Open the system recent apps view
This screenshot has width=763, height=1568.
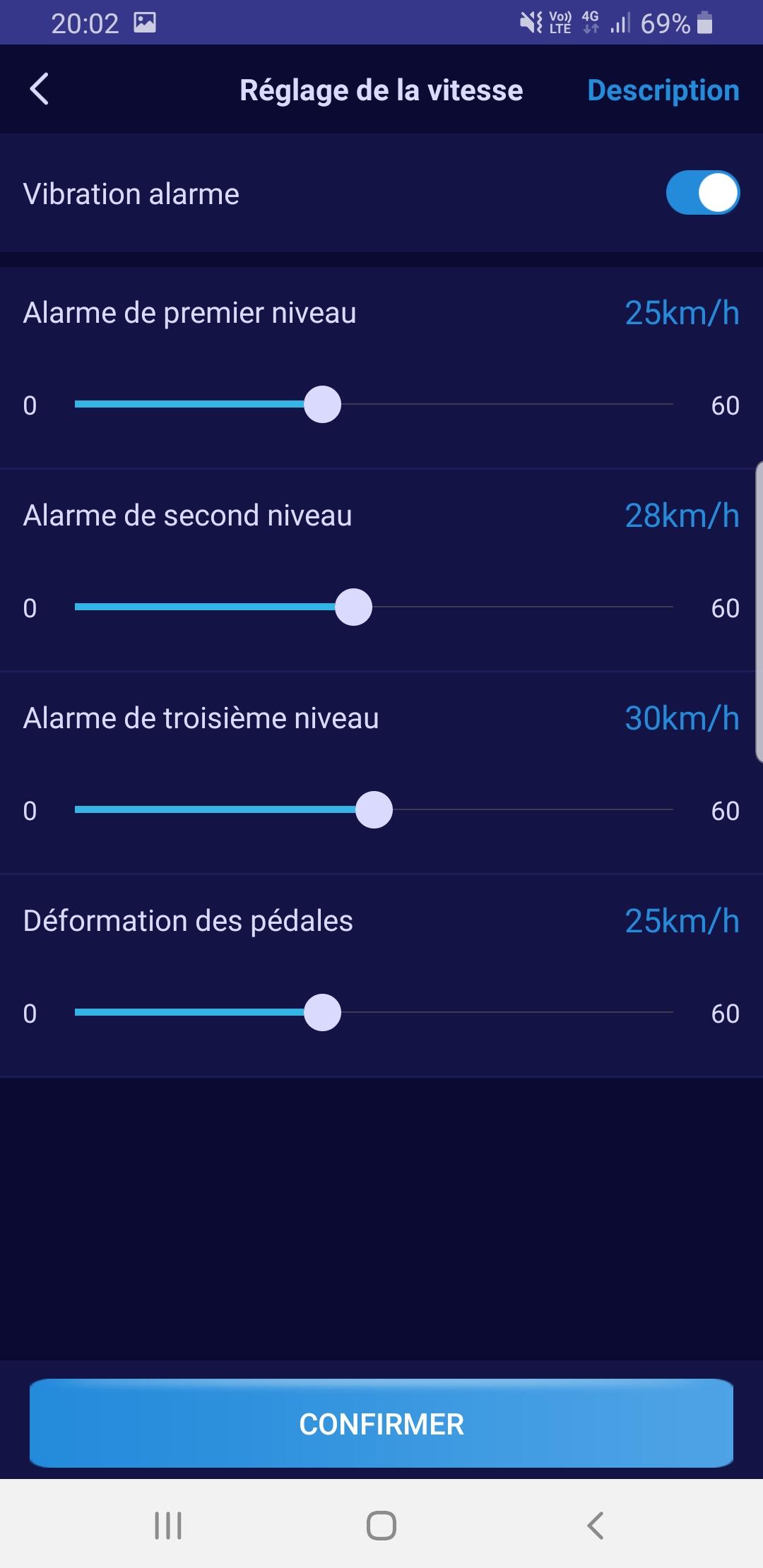(168, 1526)
